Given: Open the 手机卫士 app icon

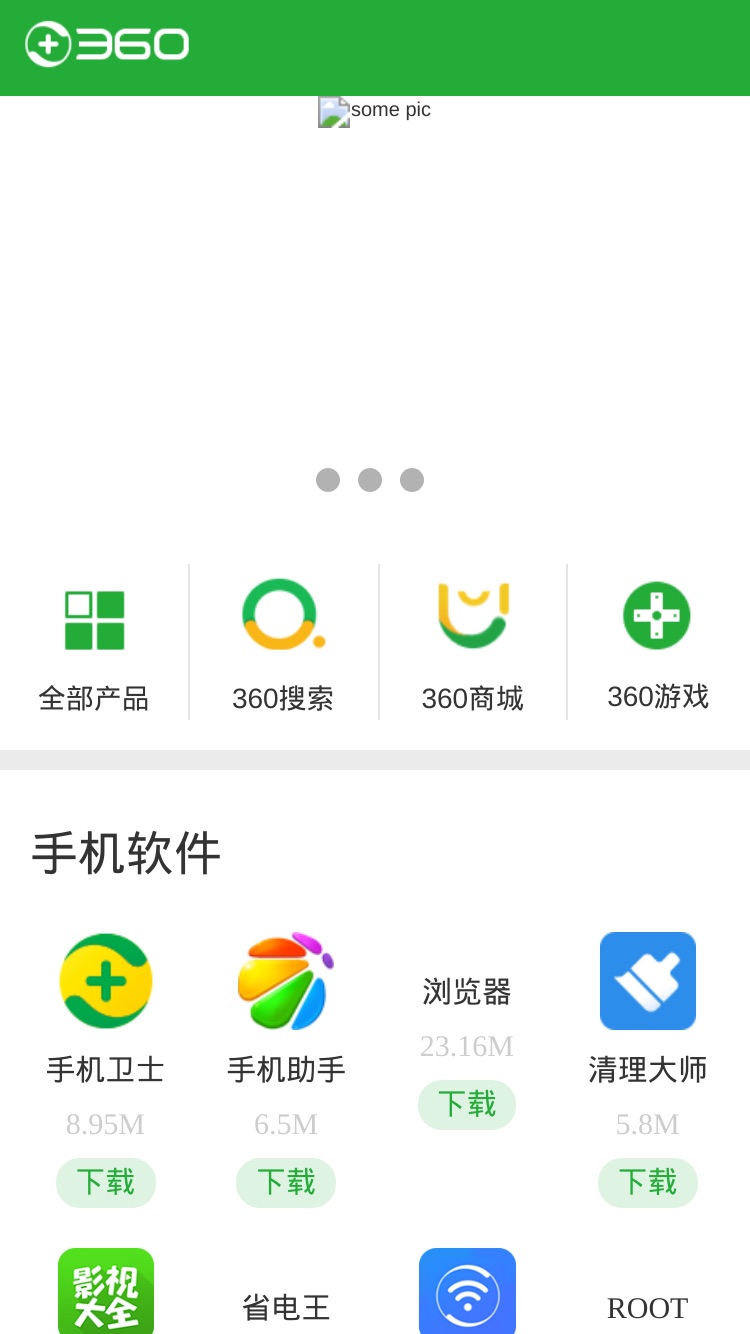Looking at the screenshot, I should pyautogui.click(x=106, y=981).
